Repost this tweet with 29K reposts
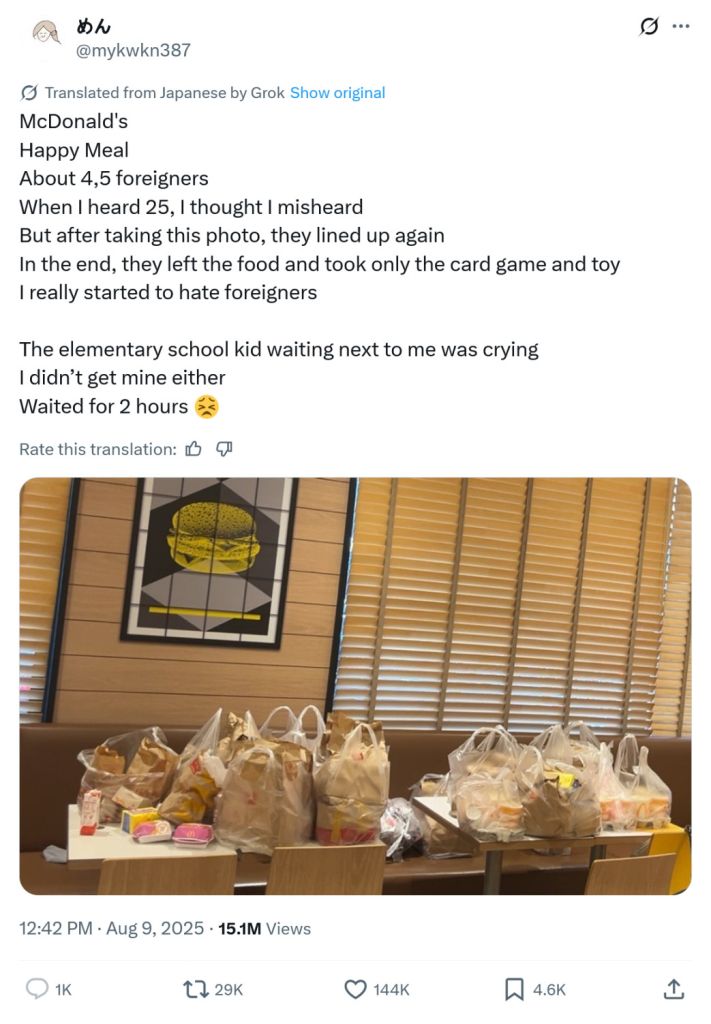The image size is (711, 1024). [197, 989]
